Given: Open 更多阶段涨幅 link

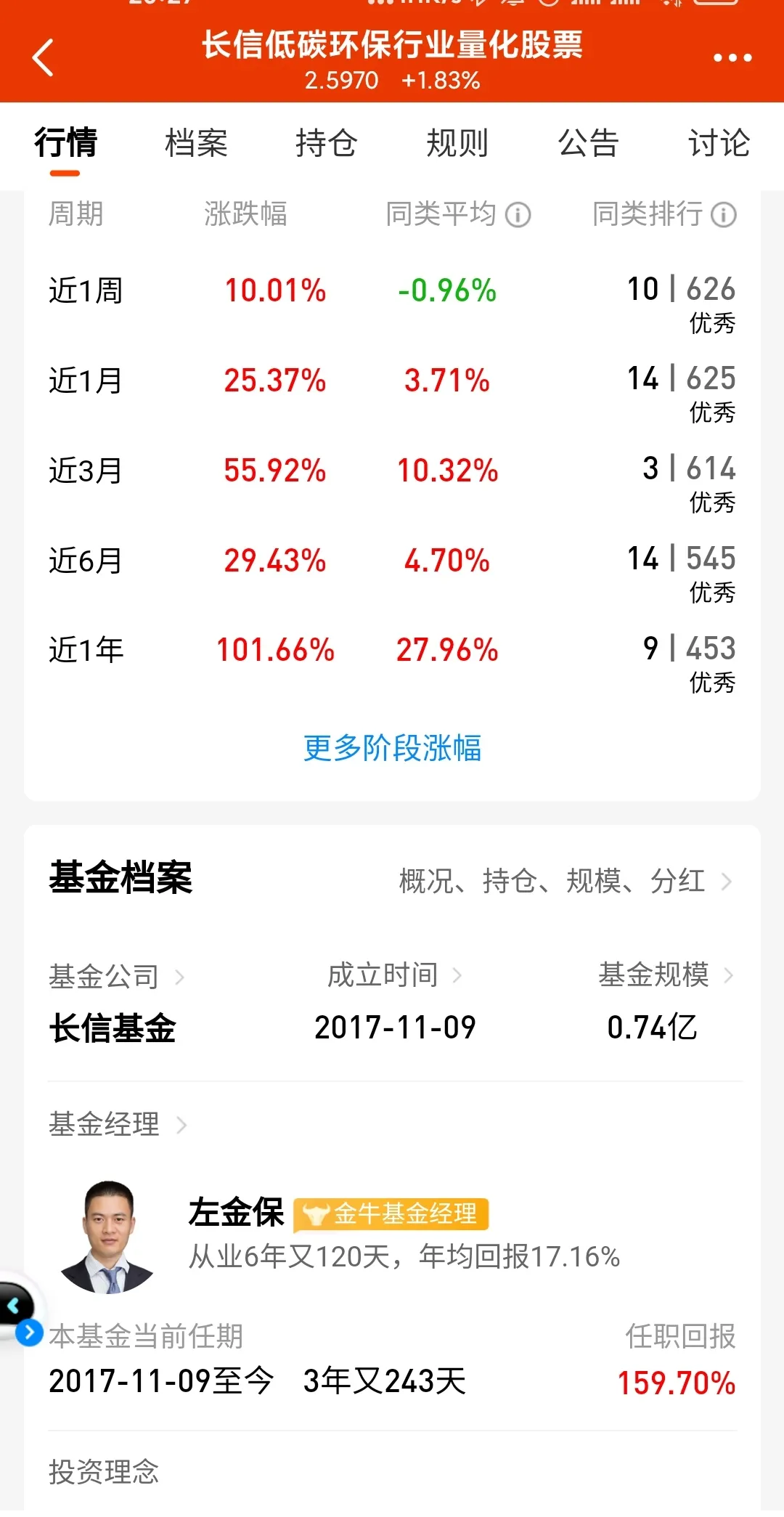Looking at the screenshot, I should (x=392, y=748).
